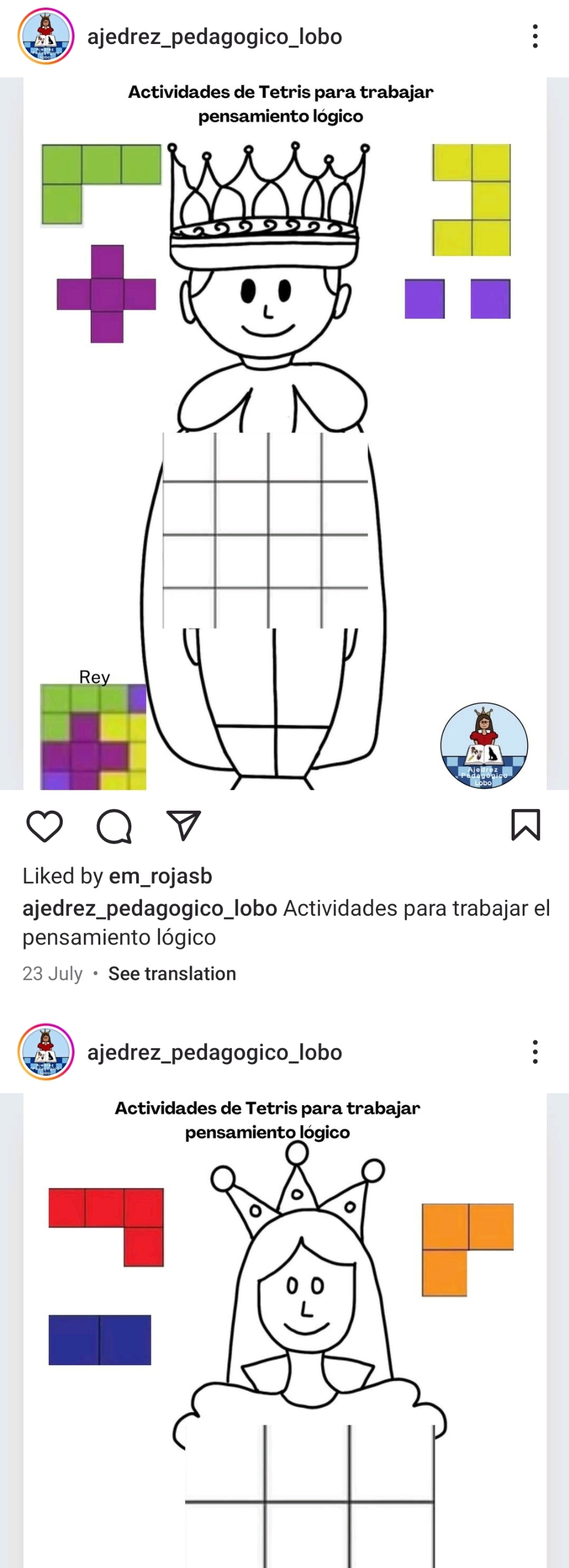
Task: Open overflow menu of the second post
Action: coord(535,1052)
